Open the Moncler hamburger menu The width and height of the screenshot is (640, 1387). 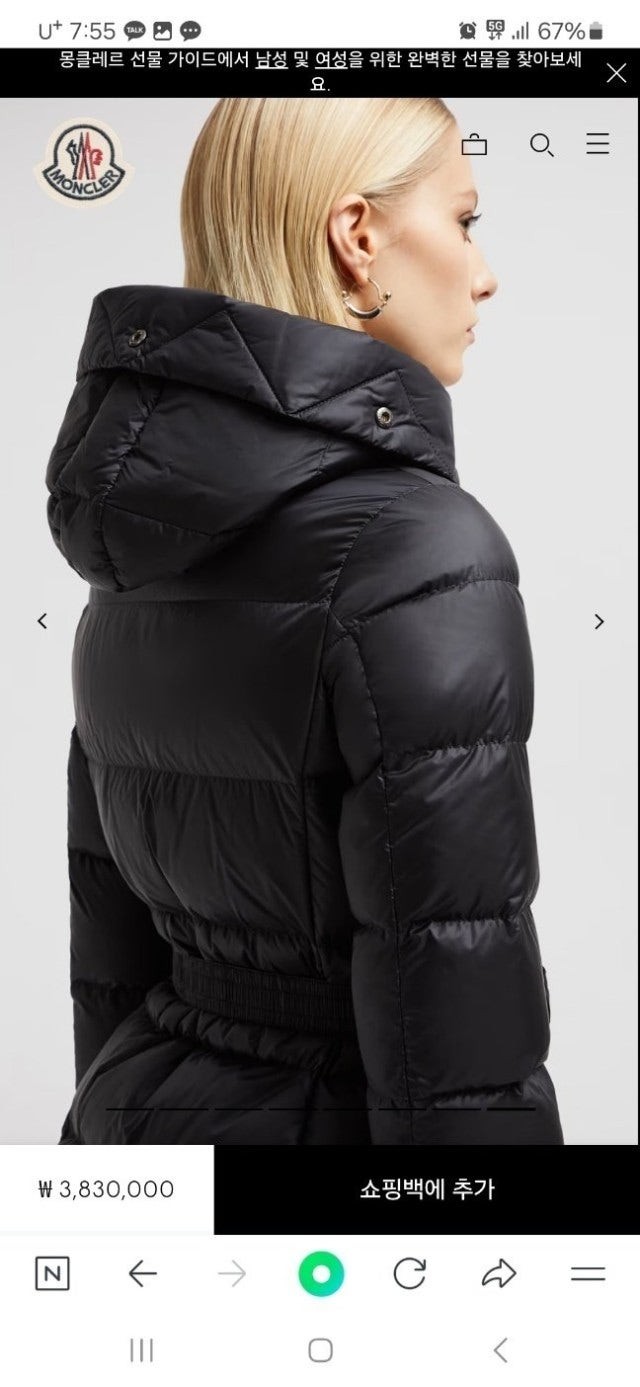coord(598,145)
